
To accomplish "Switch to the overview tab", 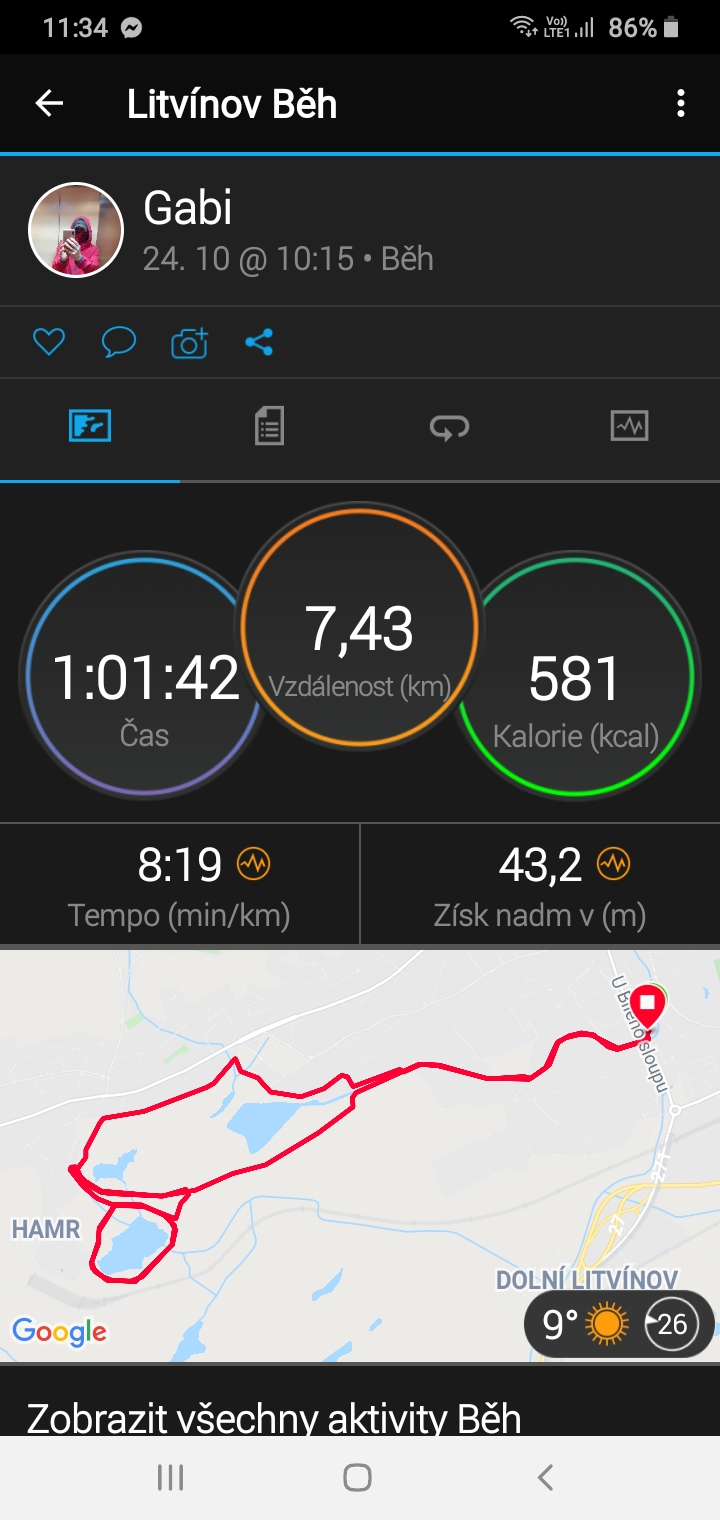I will (x=90, y=428).
